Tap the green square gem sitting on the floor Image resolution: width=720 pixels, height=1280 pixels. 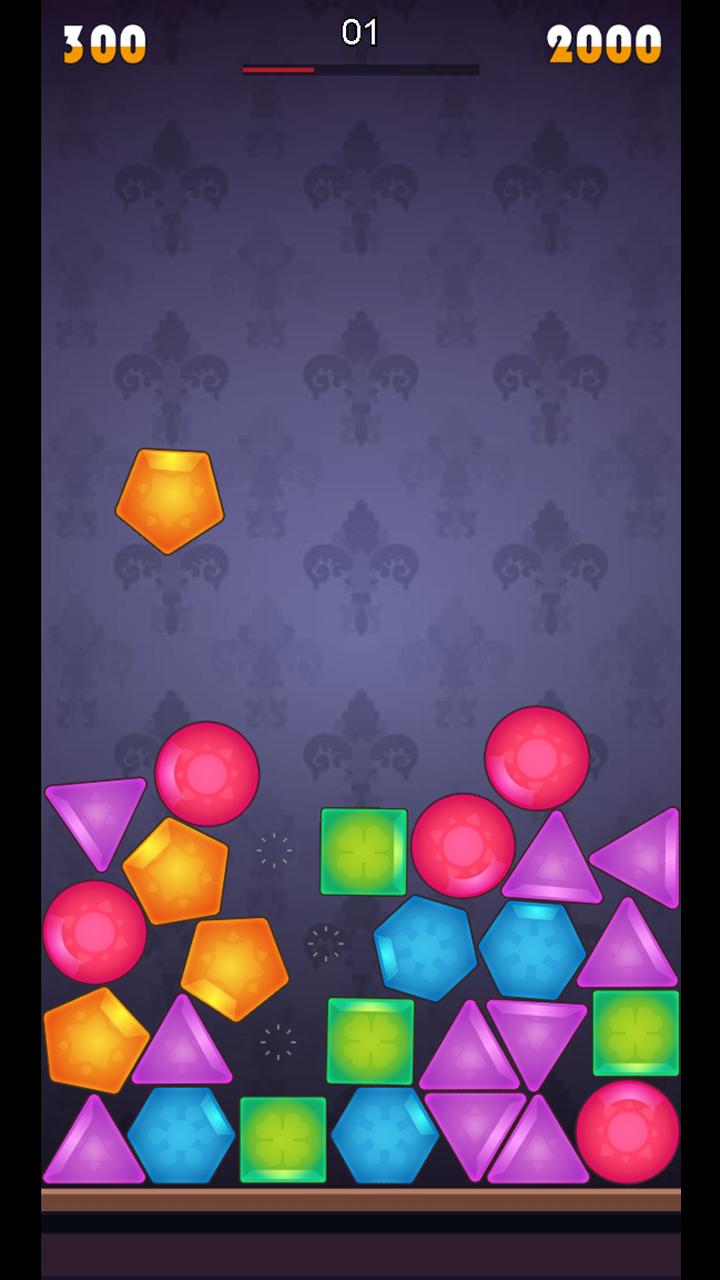click(283, 1139)
